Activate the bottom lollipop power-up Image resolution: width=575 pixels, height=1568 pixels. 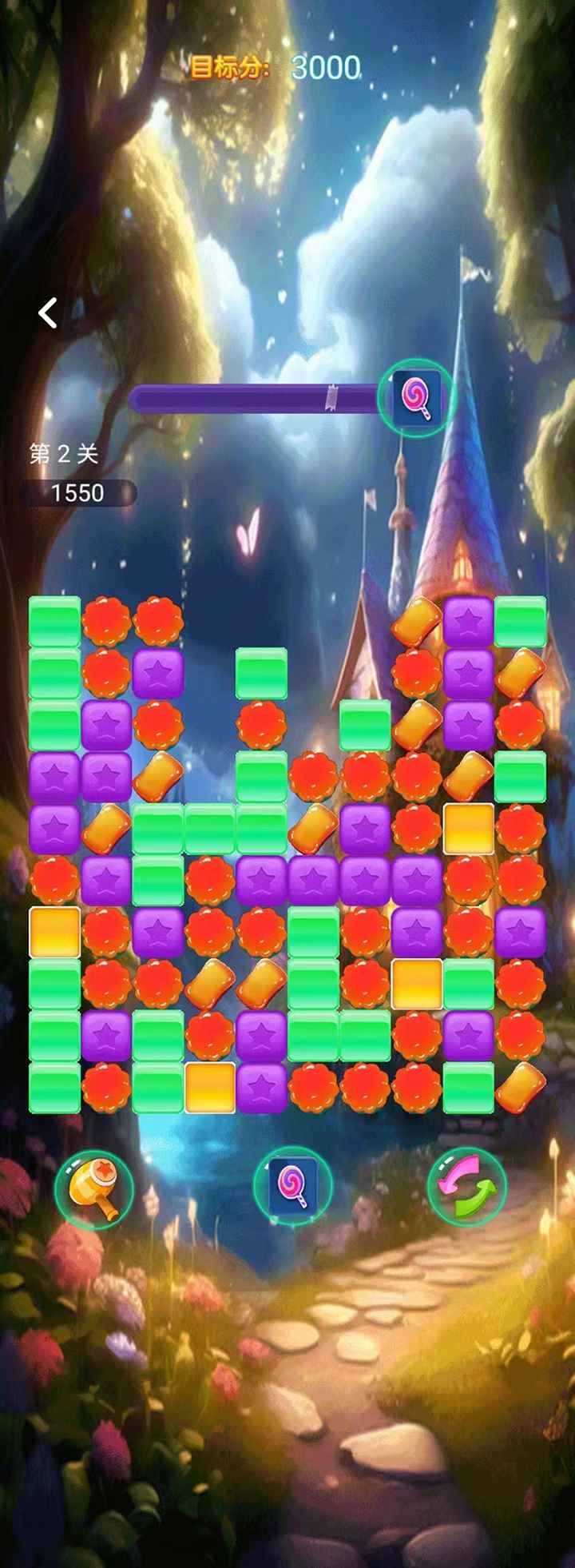[x=293, y=1186]
